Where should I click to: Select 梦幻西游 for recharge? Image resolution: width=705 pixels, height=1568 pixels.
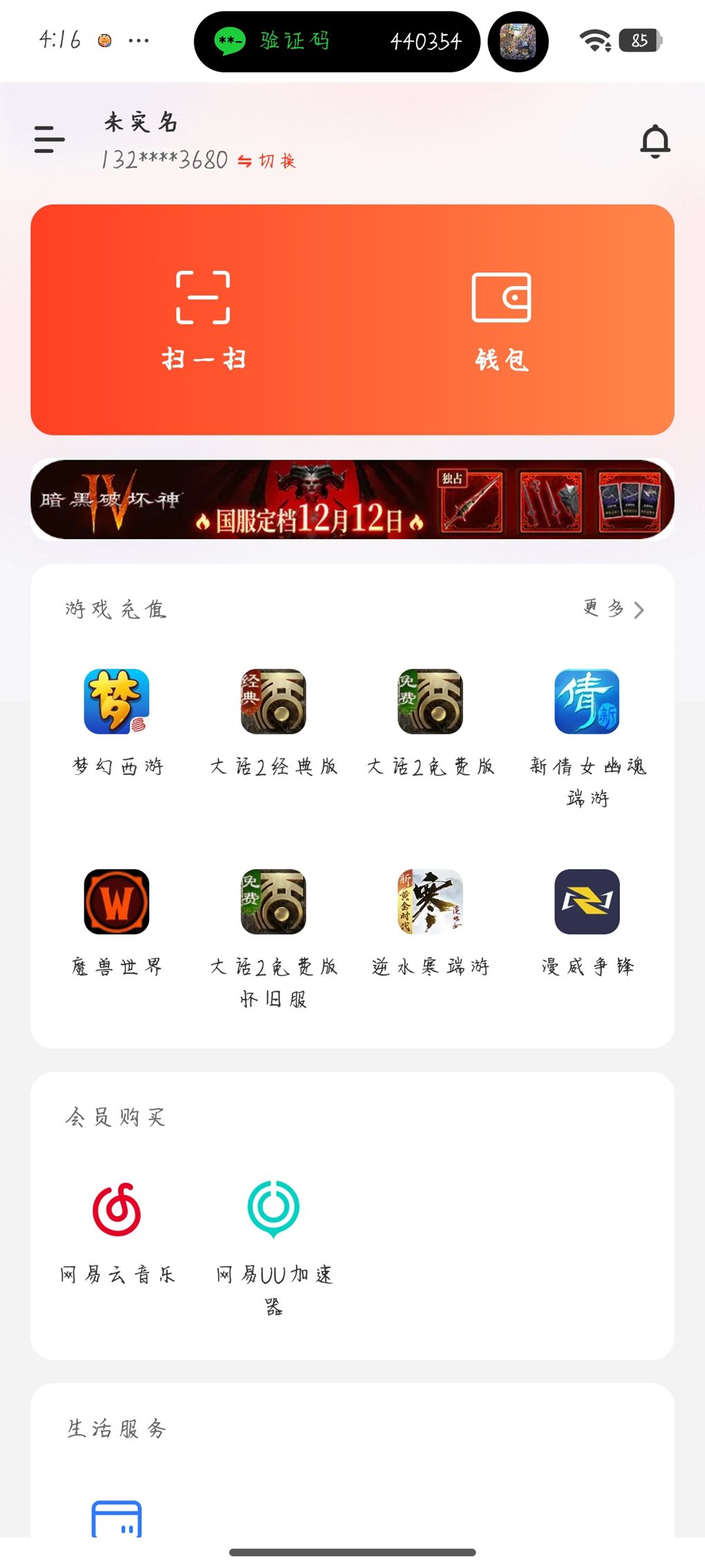117,719
